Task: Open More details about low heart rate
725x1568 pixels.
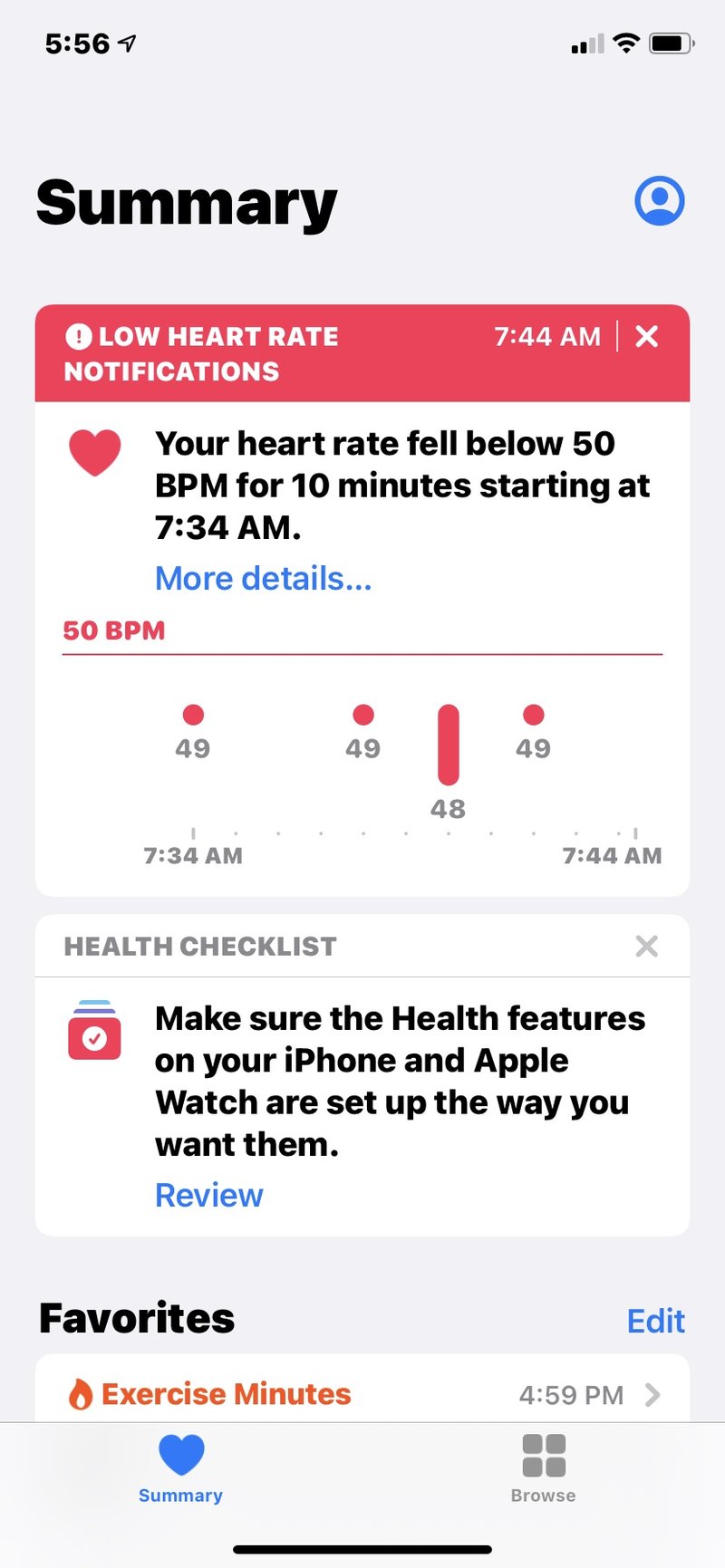Action: [x=263, y=578]
